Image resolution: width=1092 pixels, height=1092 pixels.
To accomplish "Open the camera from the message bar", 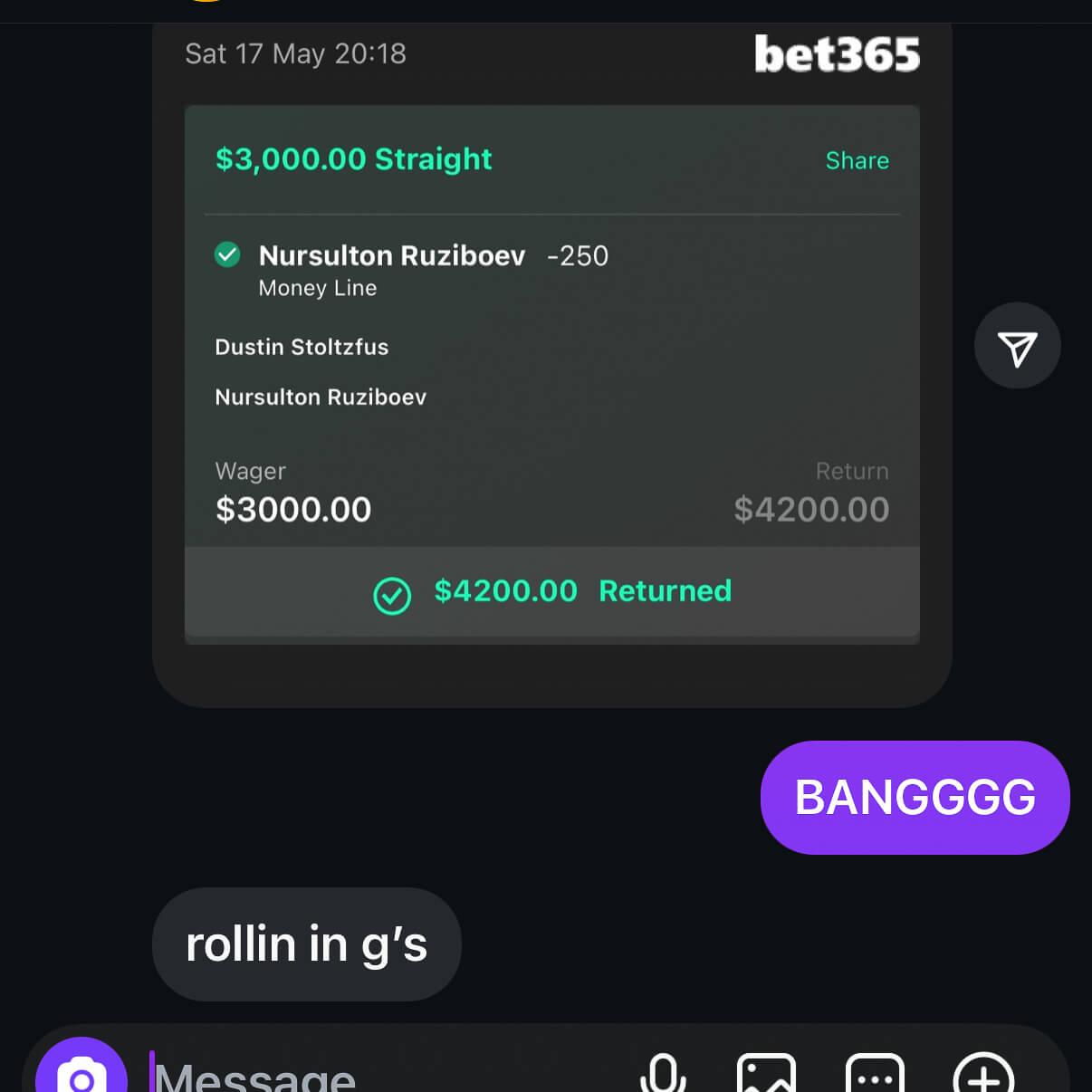I will [81, 1074].
